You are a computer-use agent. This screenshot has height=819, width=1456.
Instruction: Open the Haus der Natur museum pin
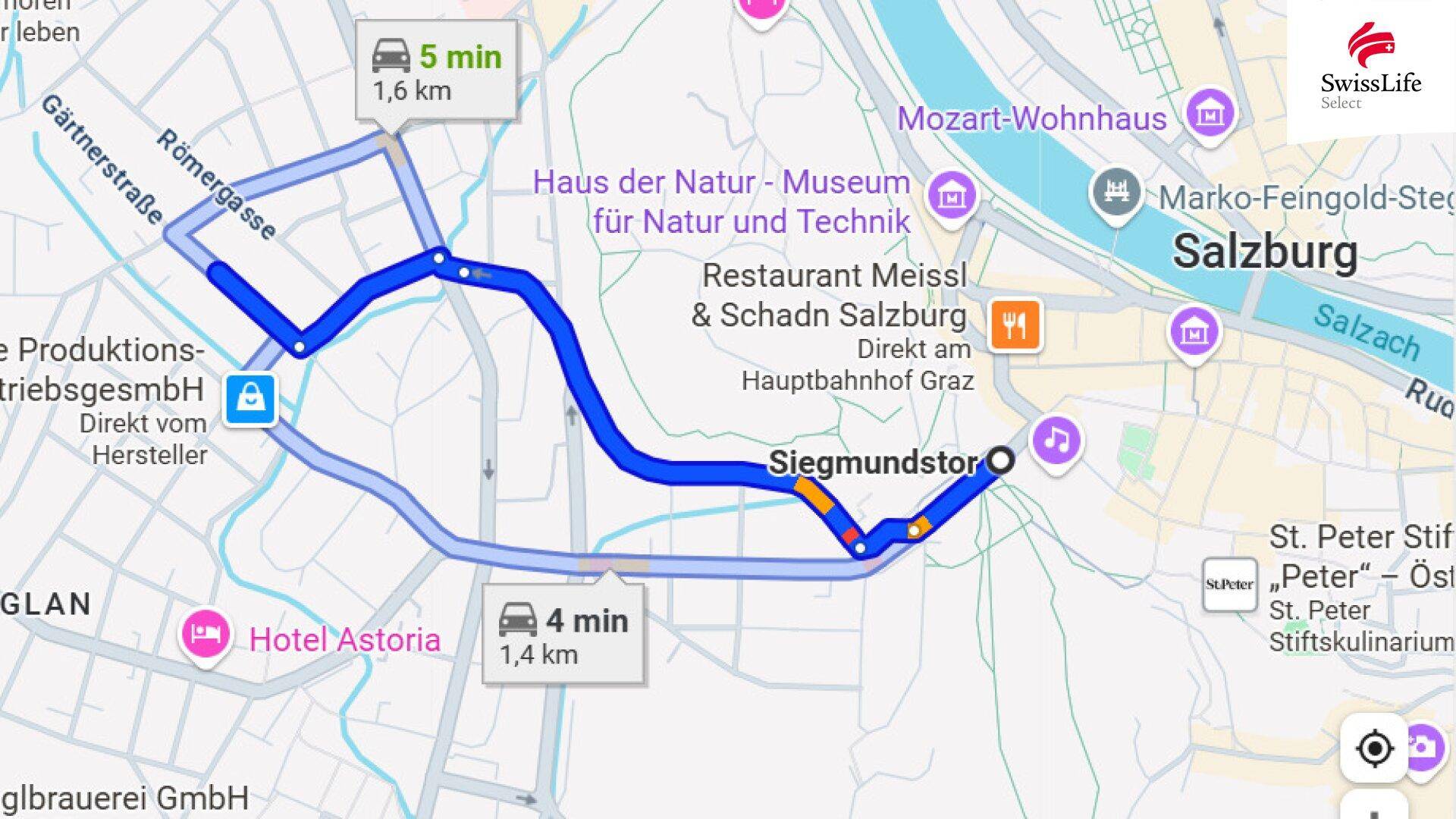click(952, 195)
